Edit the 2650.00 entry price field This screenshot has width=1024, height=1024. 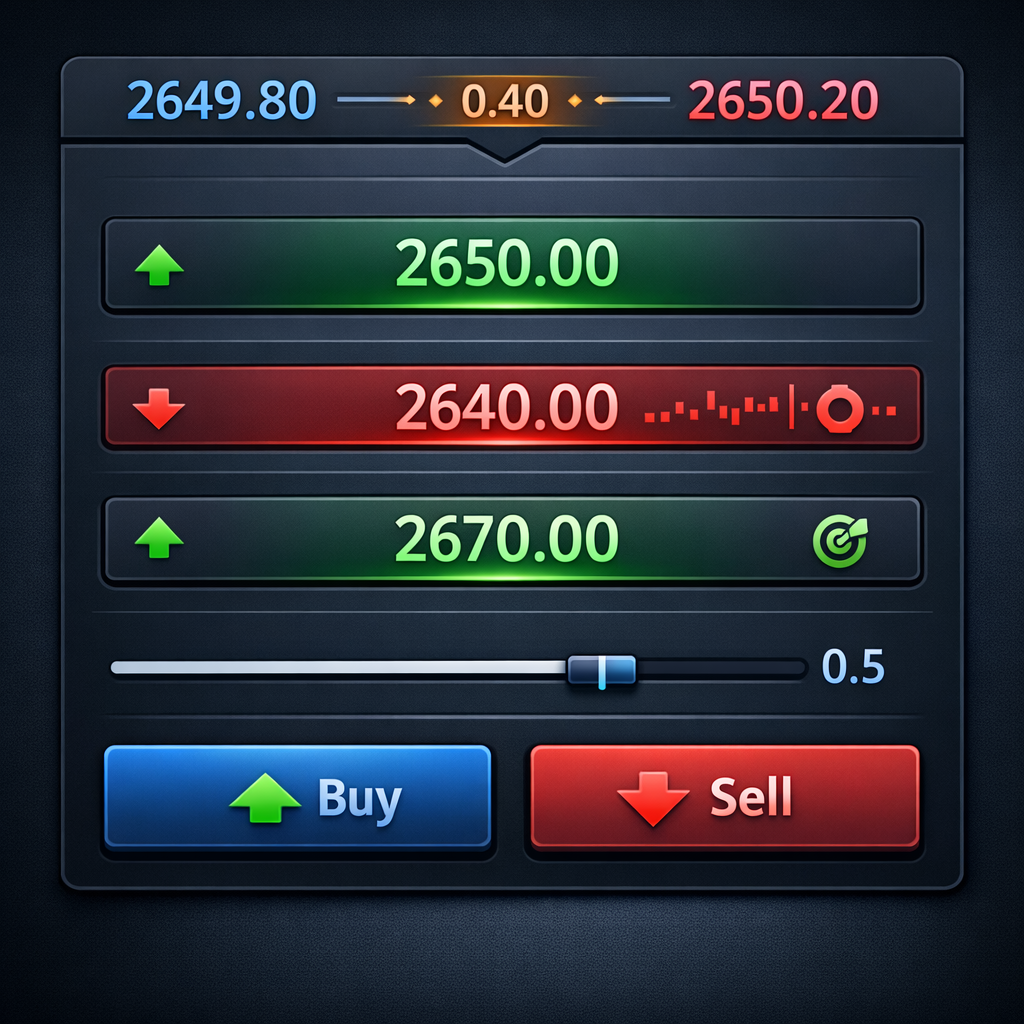510,266
